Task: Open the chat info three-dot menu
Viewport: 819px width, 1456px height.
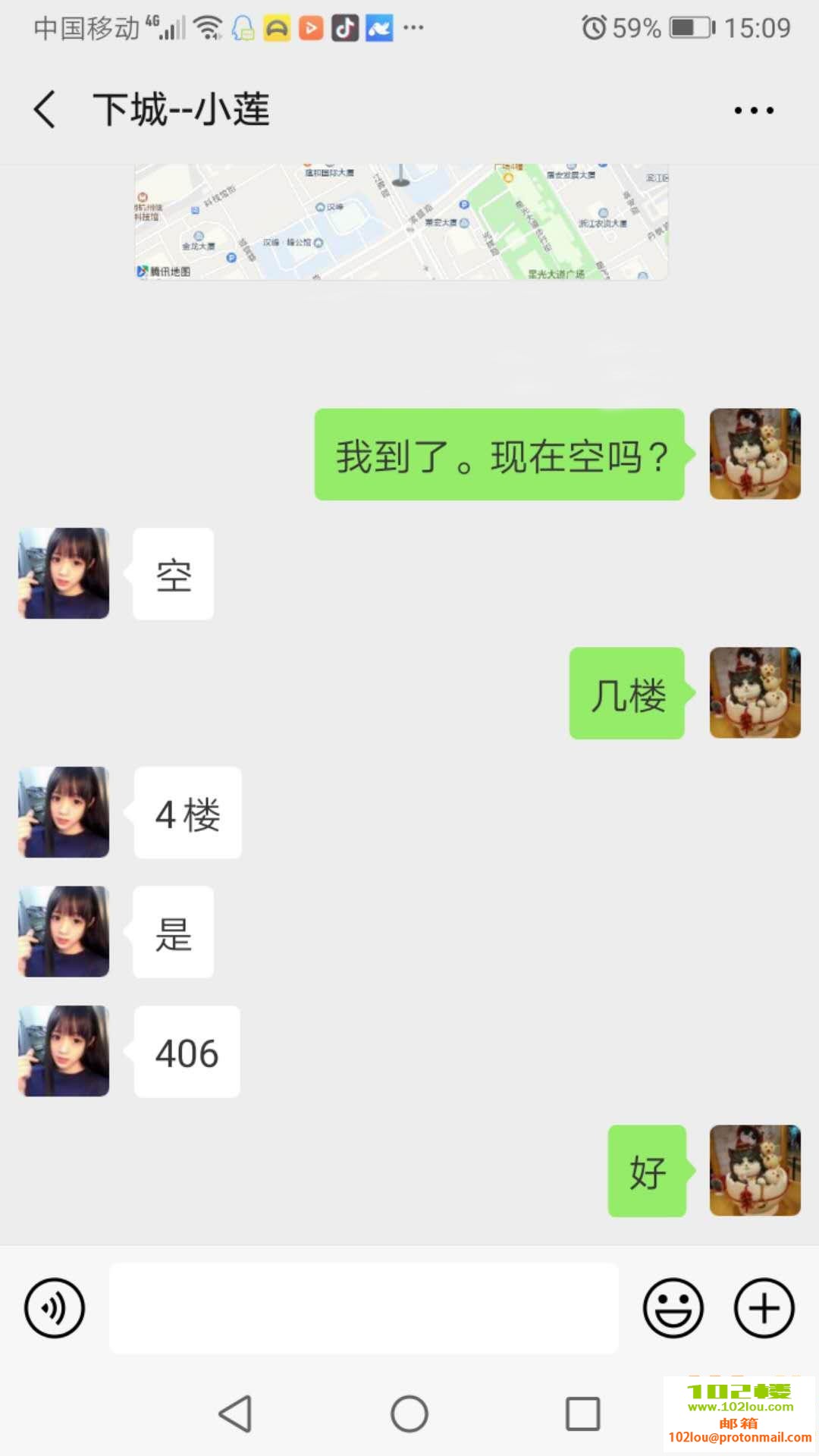Action: [x=754, y=111]
